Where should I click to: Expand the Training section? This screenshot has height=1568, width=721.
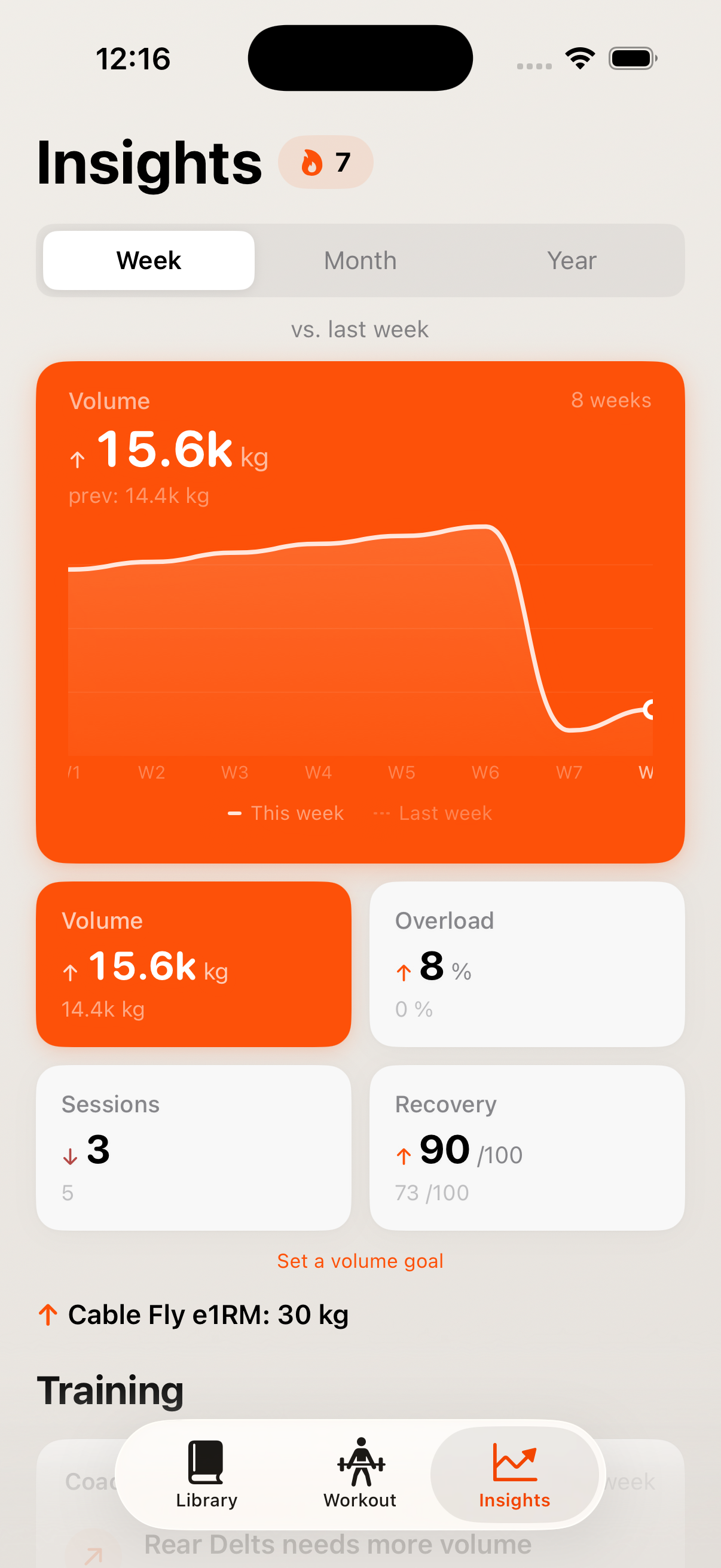pyautogui.click(x=111, y=1390)
